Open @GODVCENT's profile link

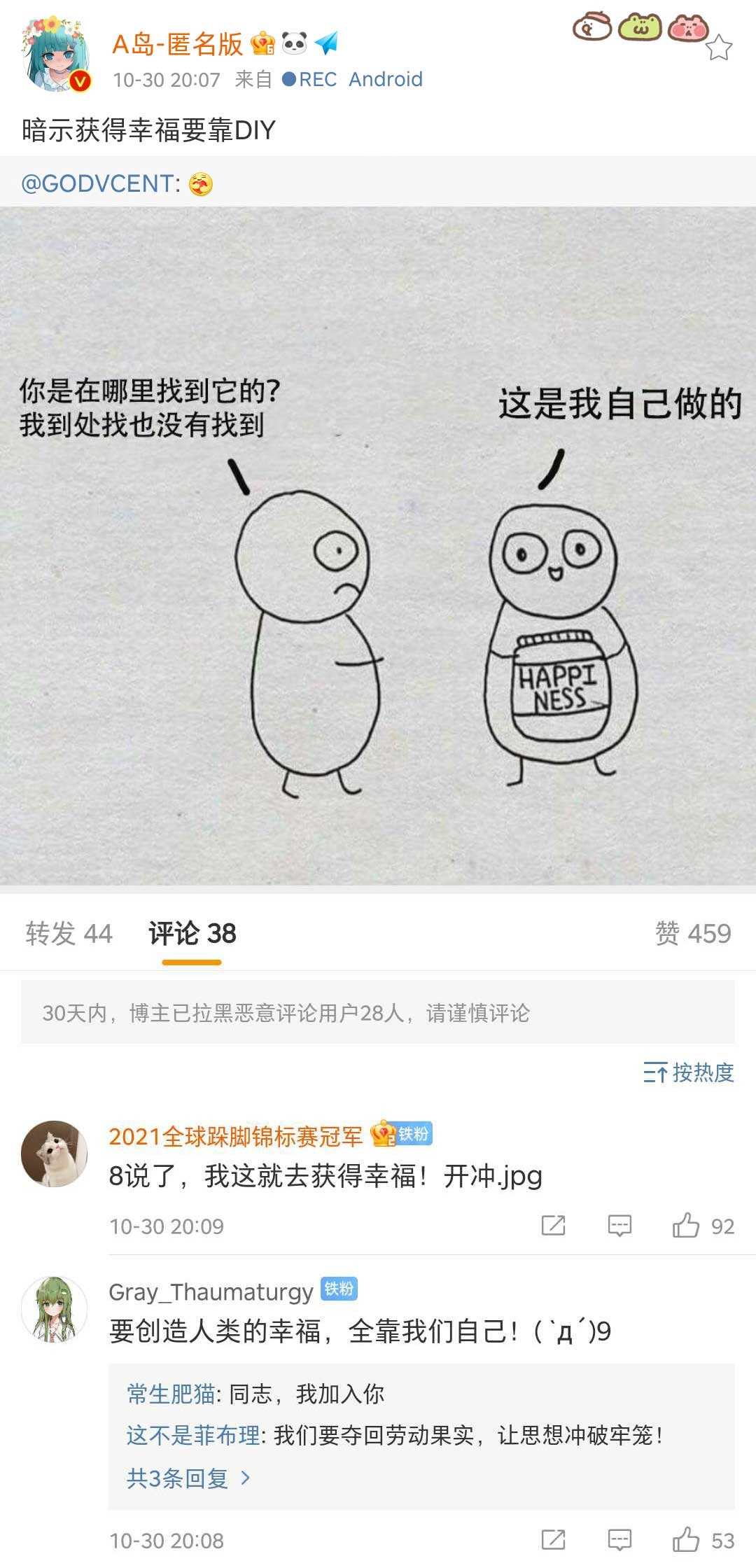click(x=101, y=183)
